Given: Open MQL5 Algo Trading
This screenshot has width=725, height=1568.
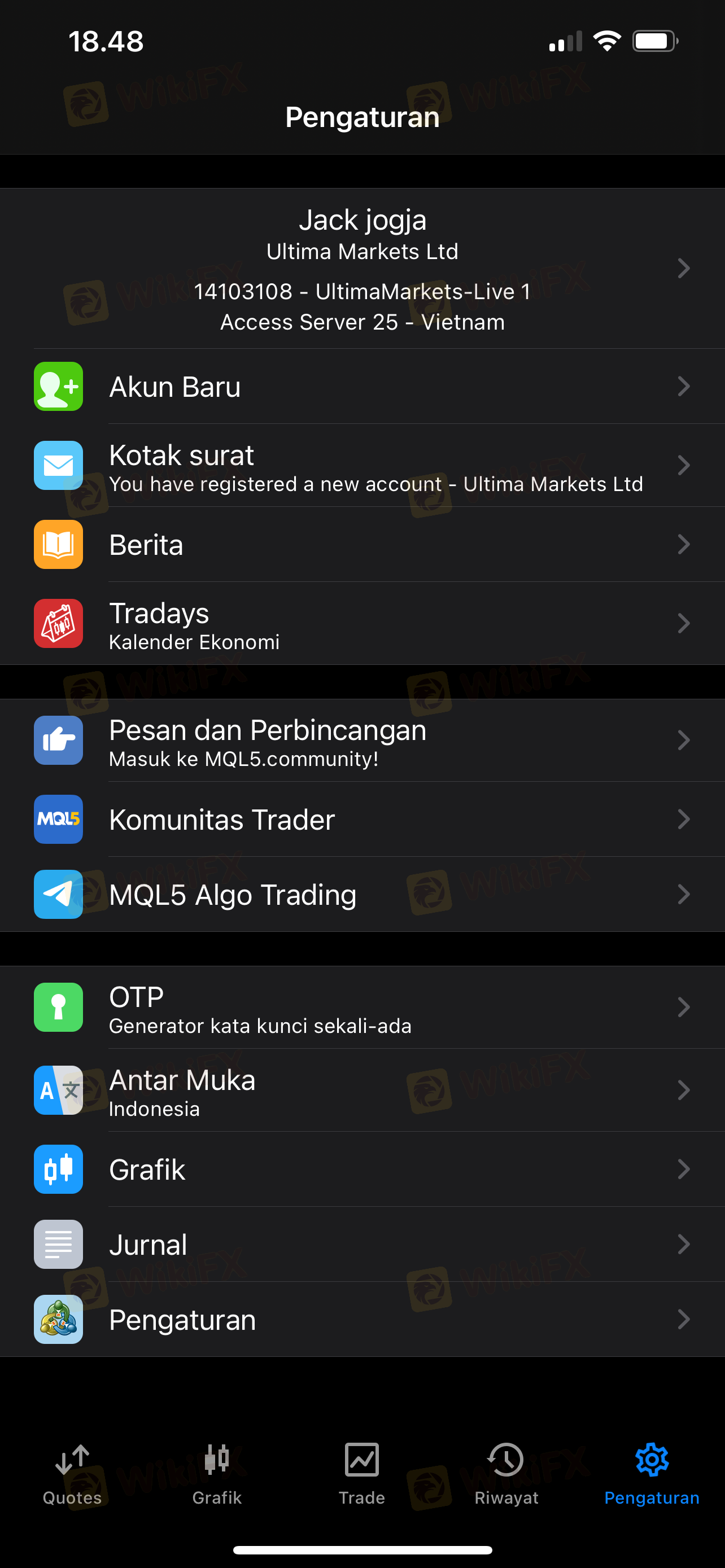Looking at the screenshot, I should pyautogui.click(x=362, y=895).
